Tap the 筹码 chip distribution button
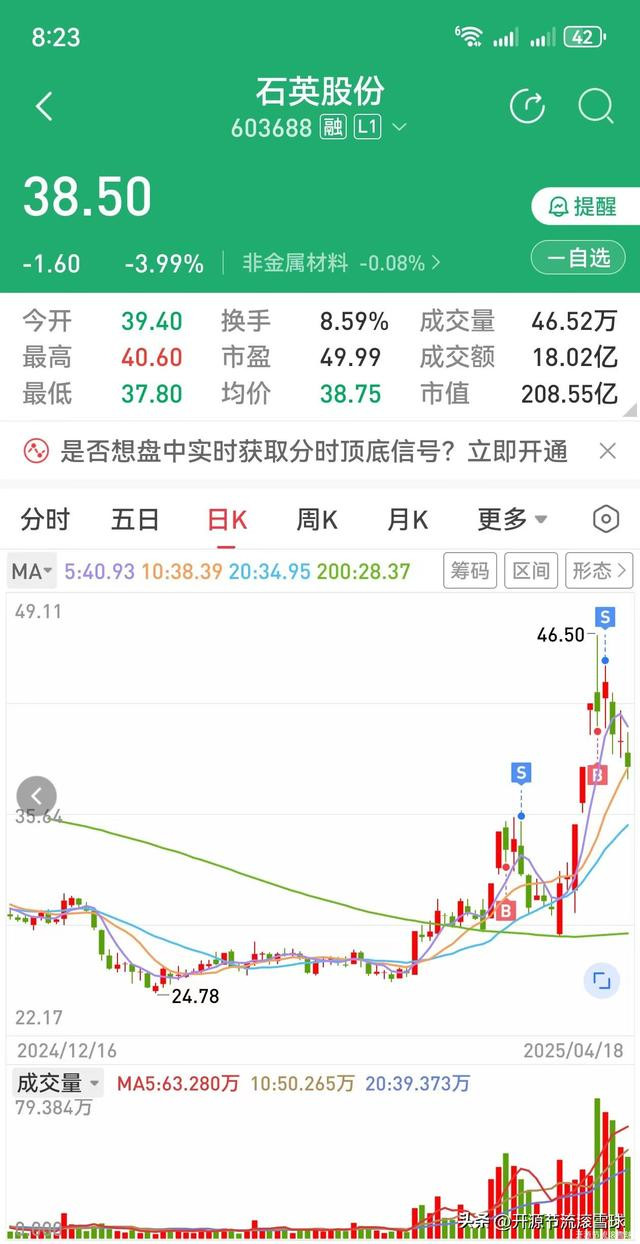640x1244 pixels. (470, 571)
